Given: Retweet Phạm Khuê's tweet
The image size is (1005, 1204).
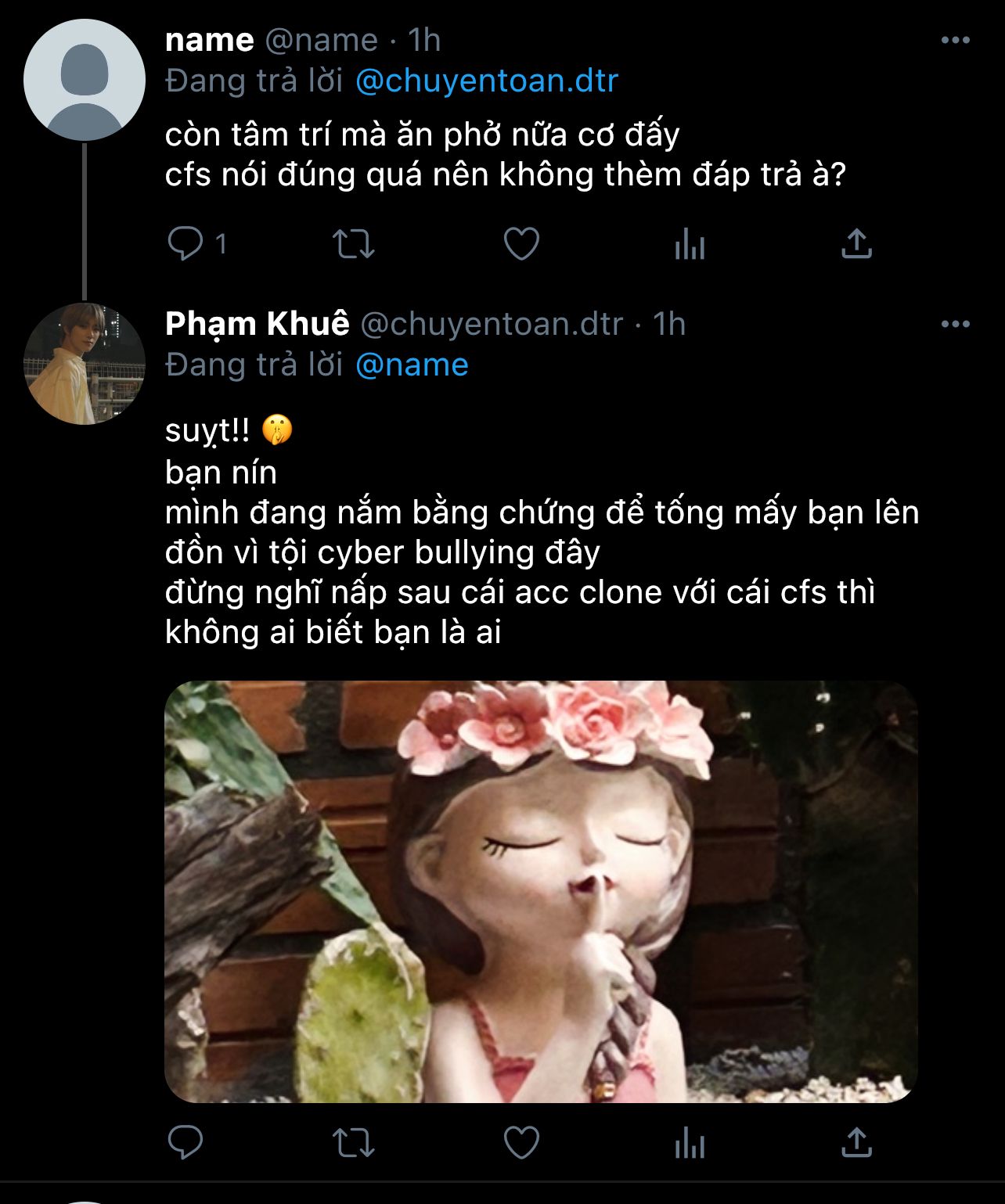Looking at the screenshot, I should coord(354,1143).
